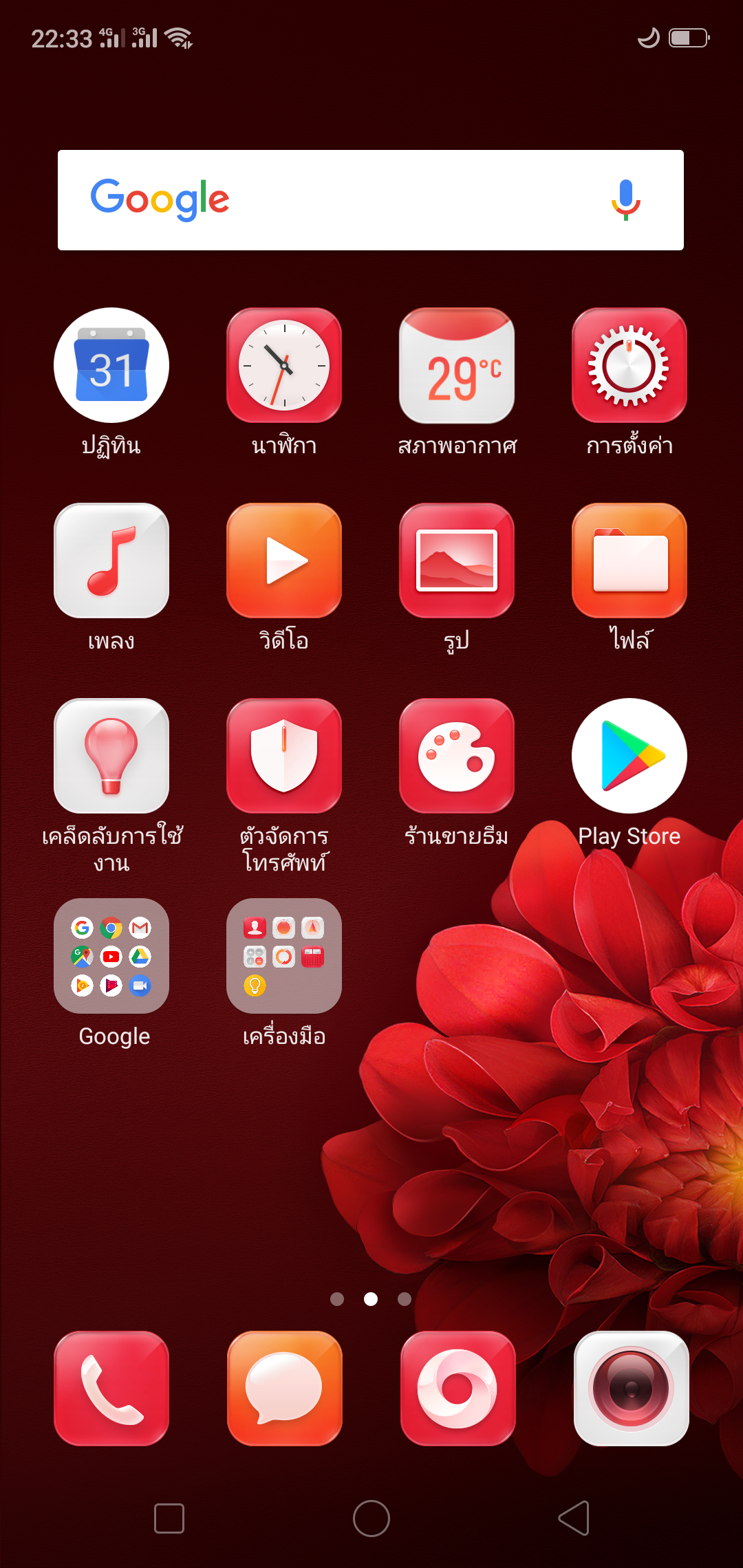
Task: Open การตั้งค่า settings
Action: [629, 365]
